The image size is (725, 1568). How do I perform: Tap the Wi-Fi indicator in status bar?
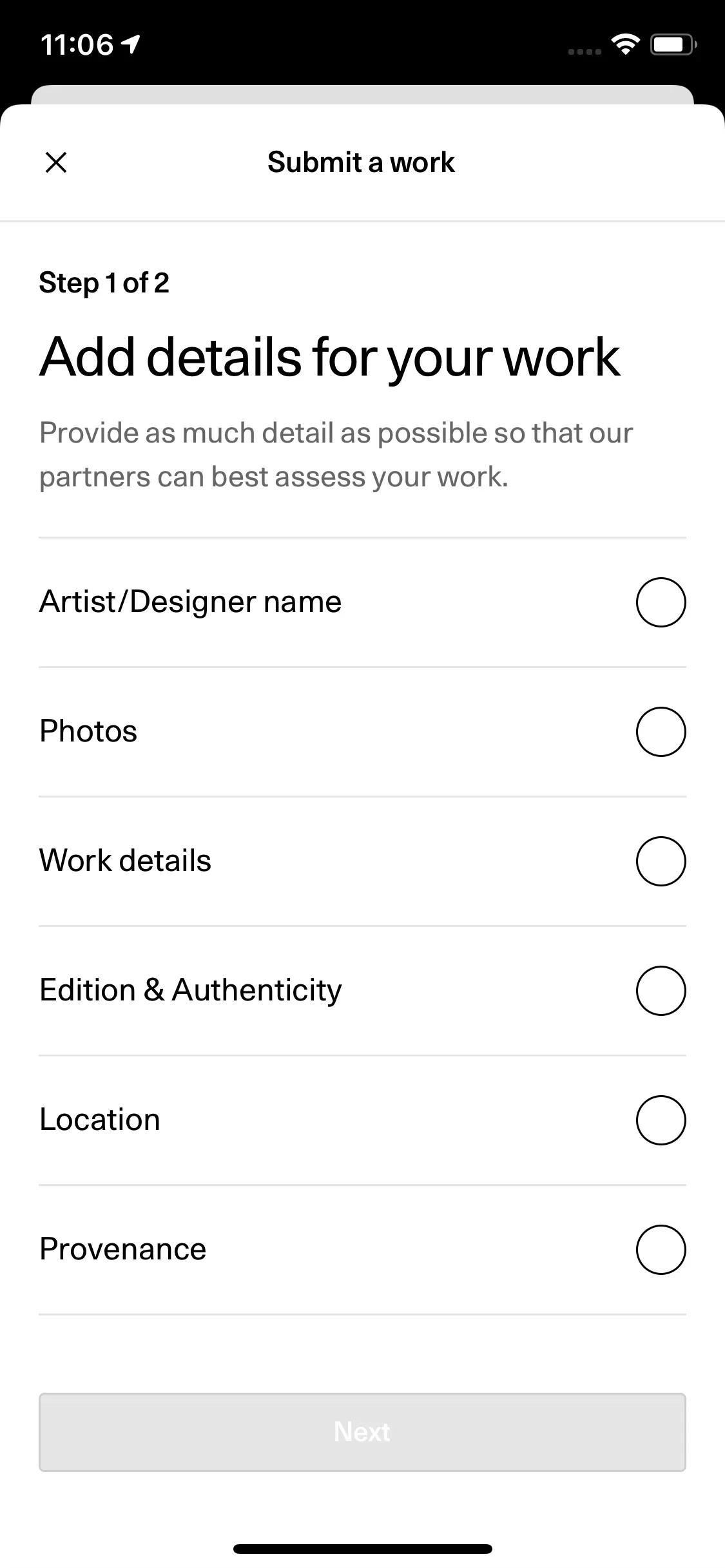(x=626, y=44)
